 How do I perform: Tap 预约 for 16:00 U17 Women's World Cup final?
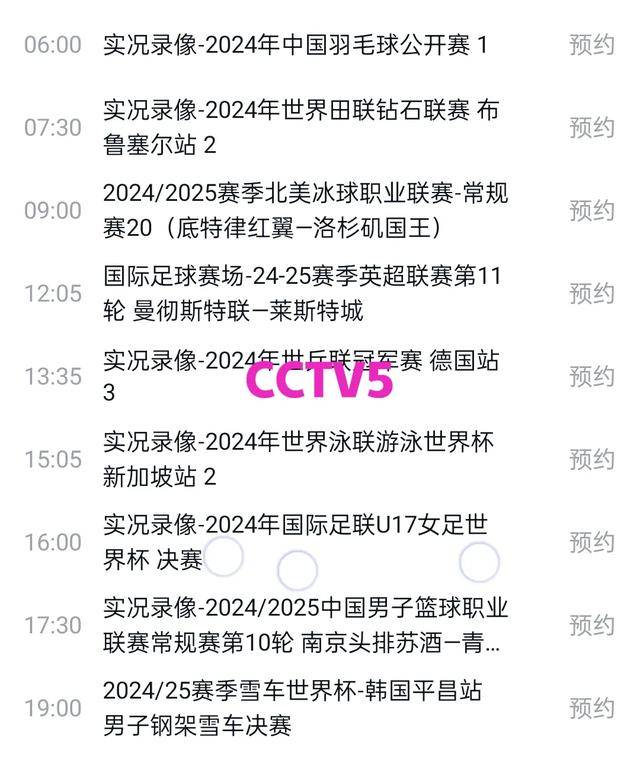coord(591,542)
